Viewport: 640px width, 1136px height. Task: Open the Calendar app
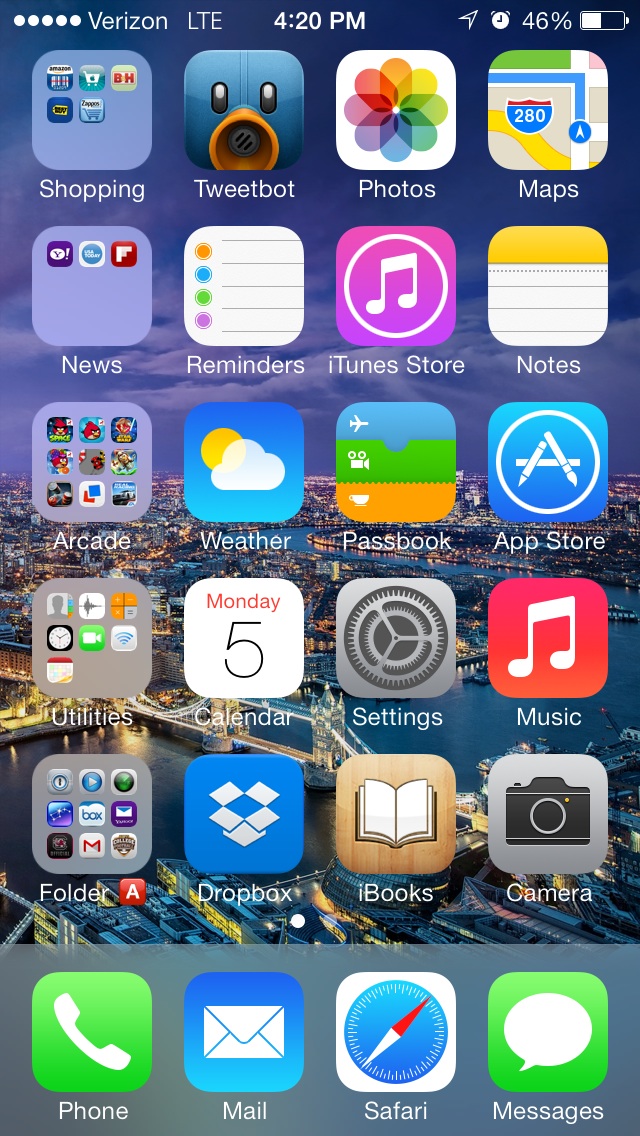pos(244,638)
